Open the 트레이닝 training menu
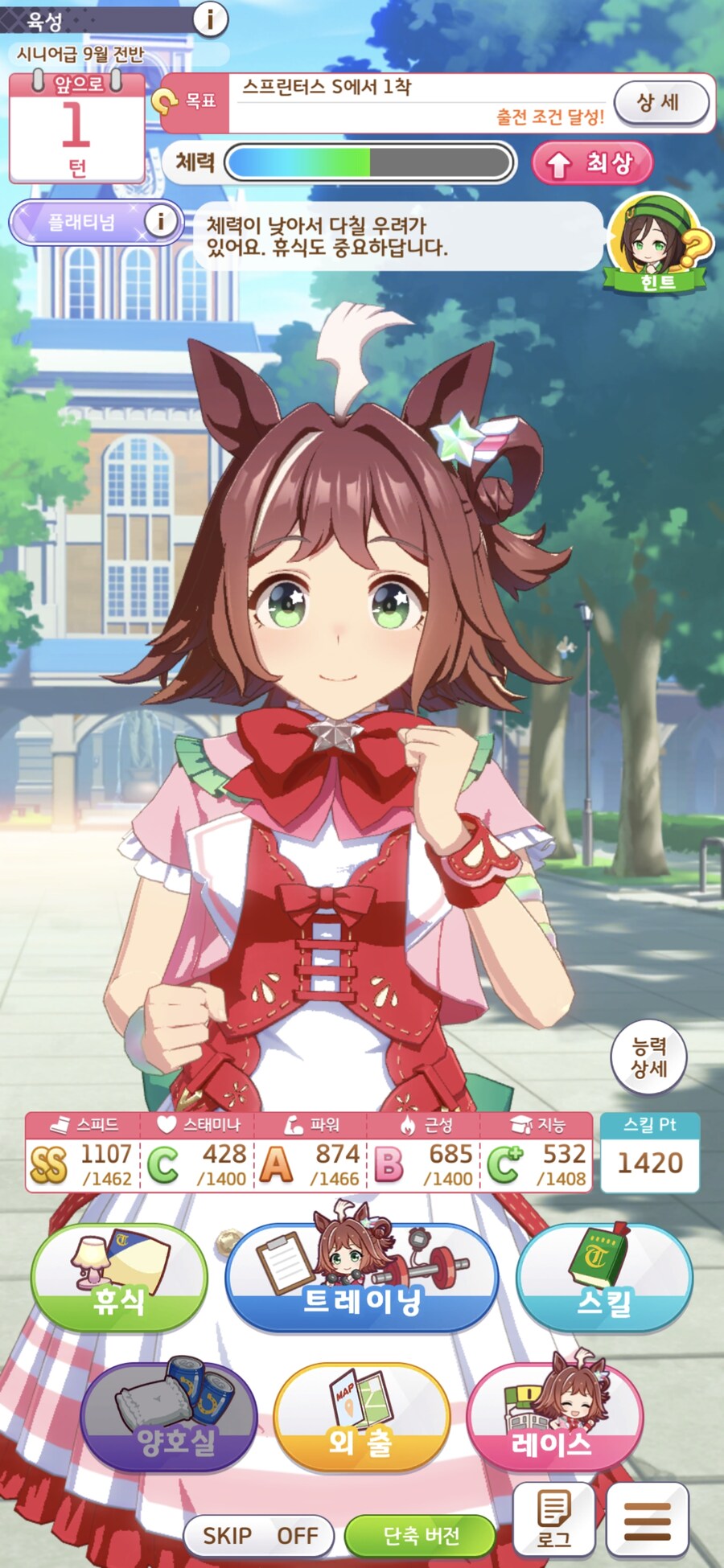This screenshot has width=724, height=1568. click(x=361, y=1280)
